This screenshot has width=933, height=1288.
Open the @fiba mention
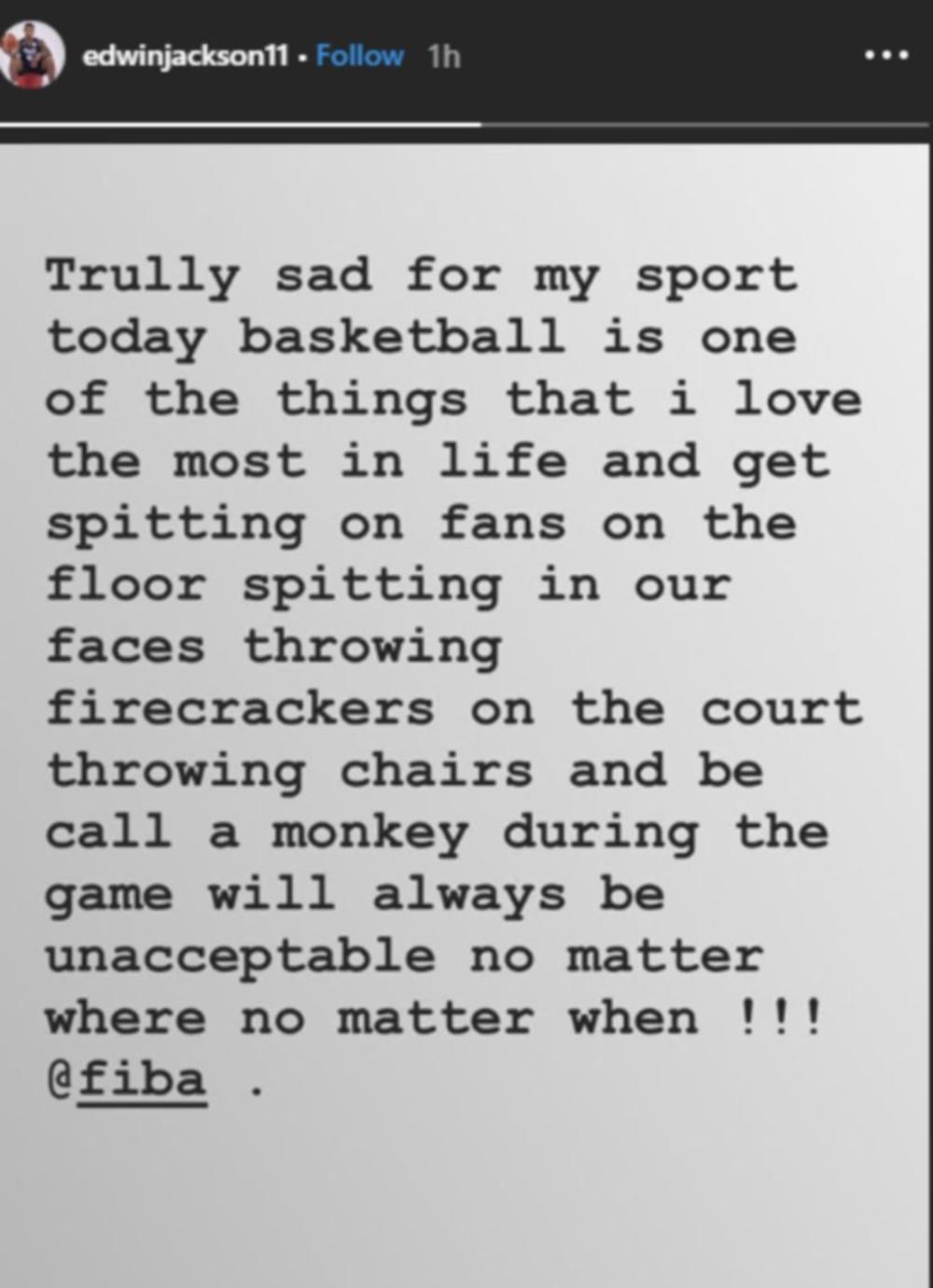pos(126,1080)
